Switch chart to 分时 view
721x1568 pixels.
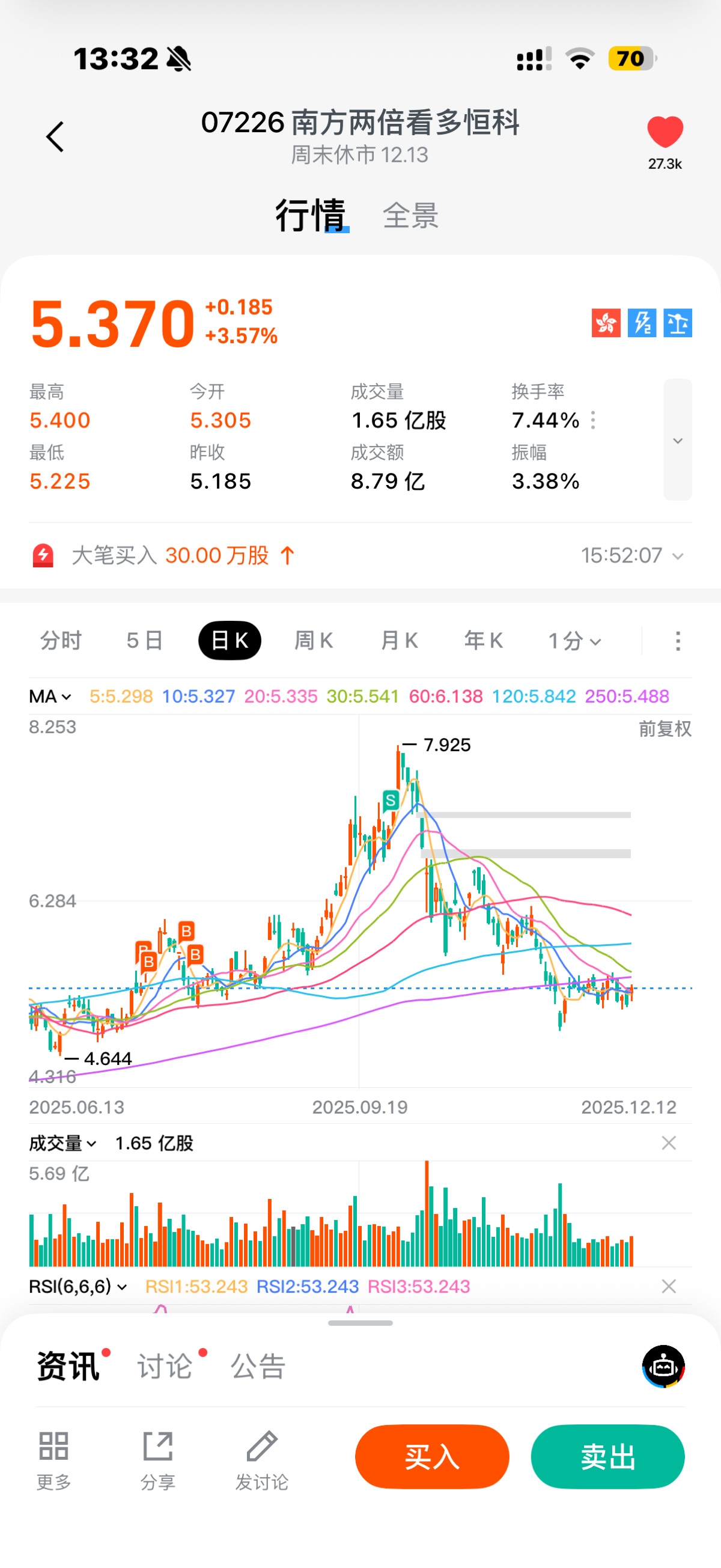coord(61,640)
